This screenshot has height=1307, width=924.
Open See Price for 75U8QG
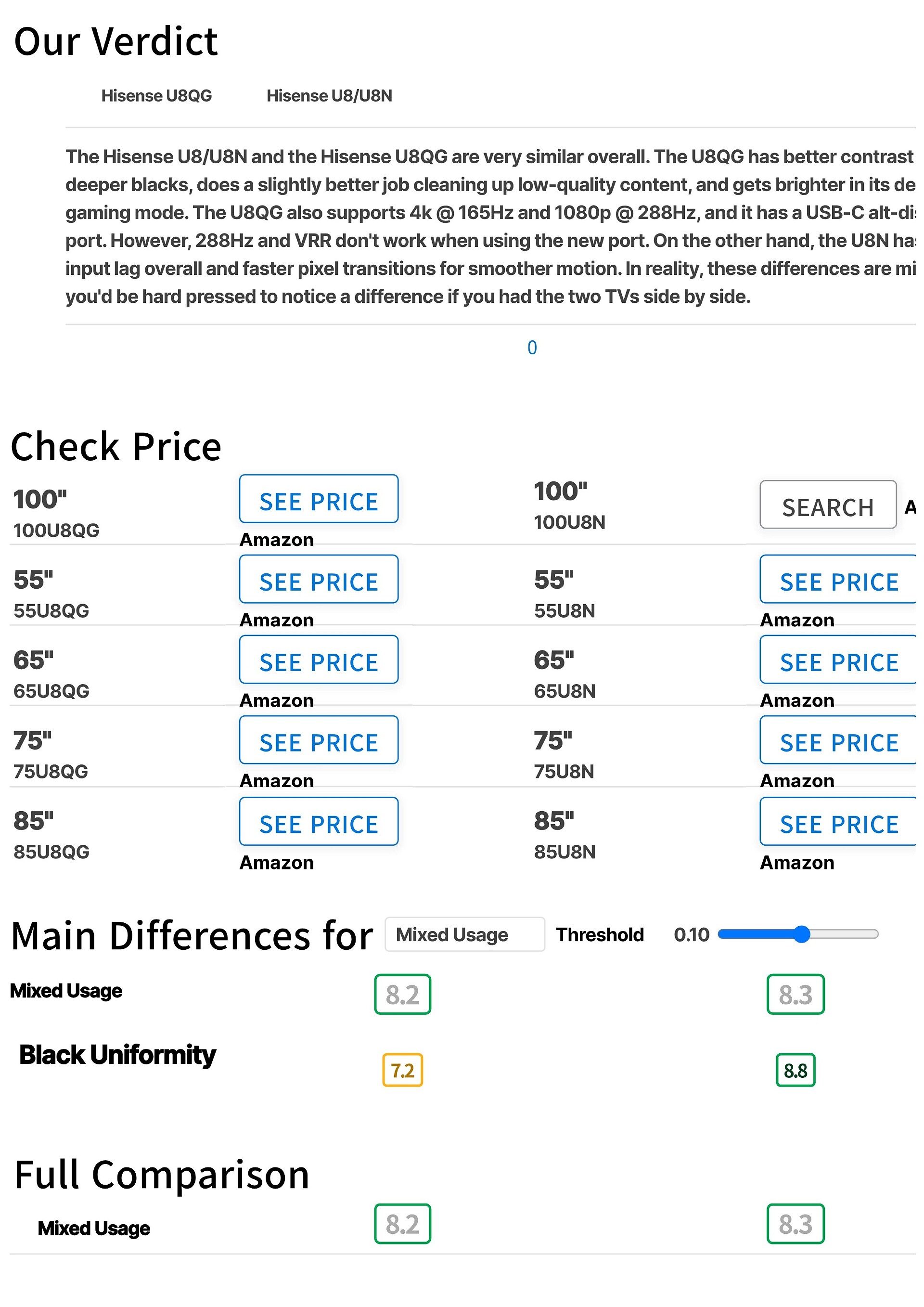pos(319,739)
